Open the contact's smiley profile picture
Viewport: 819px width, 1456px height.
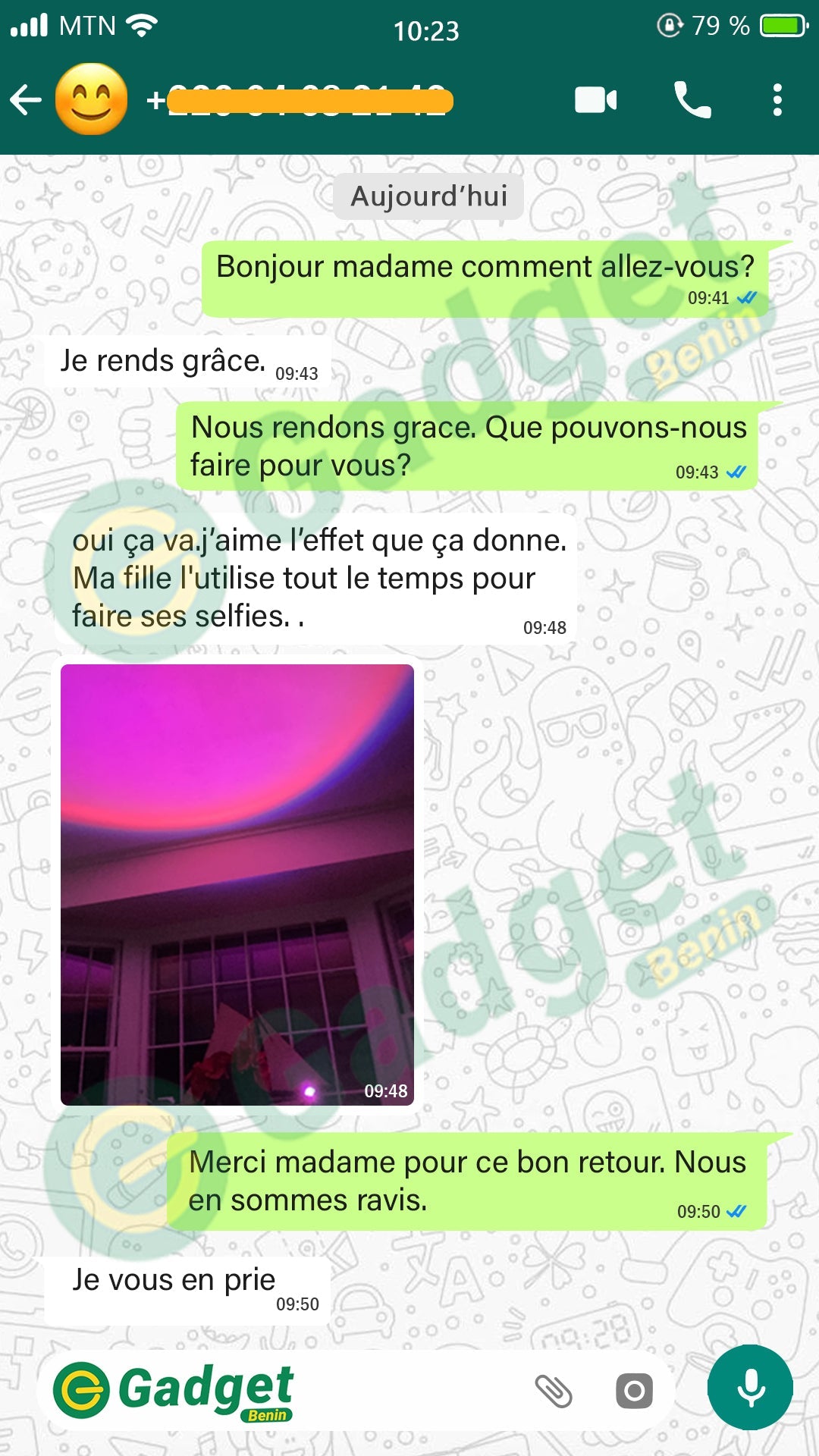point(91,100)
